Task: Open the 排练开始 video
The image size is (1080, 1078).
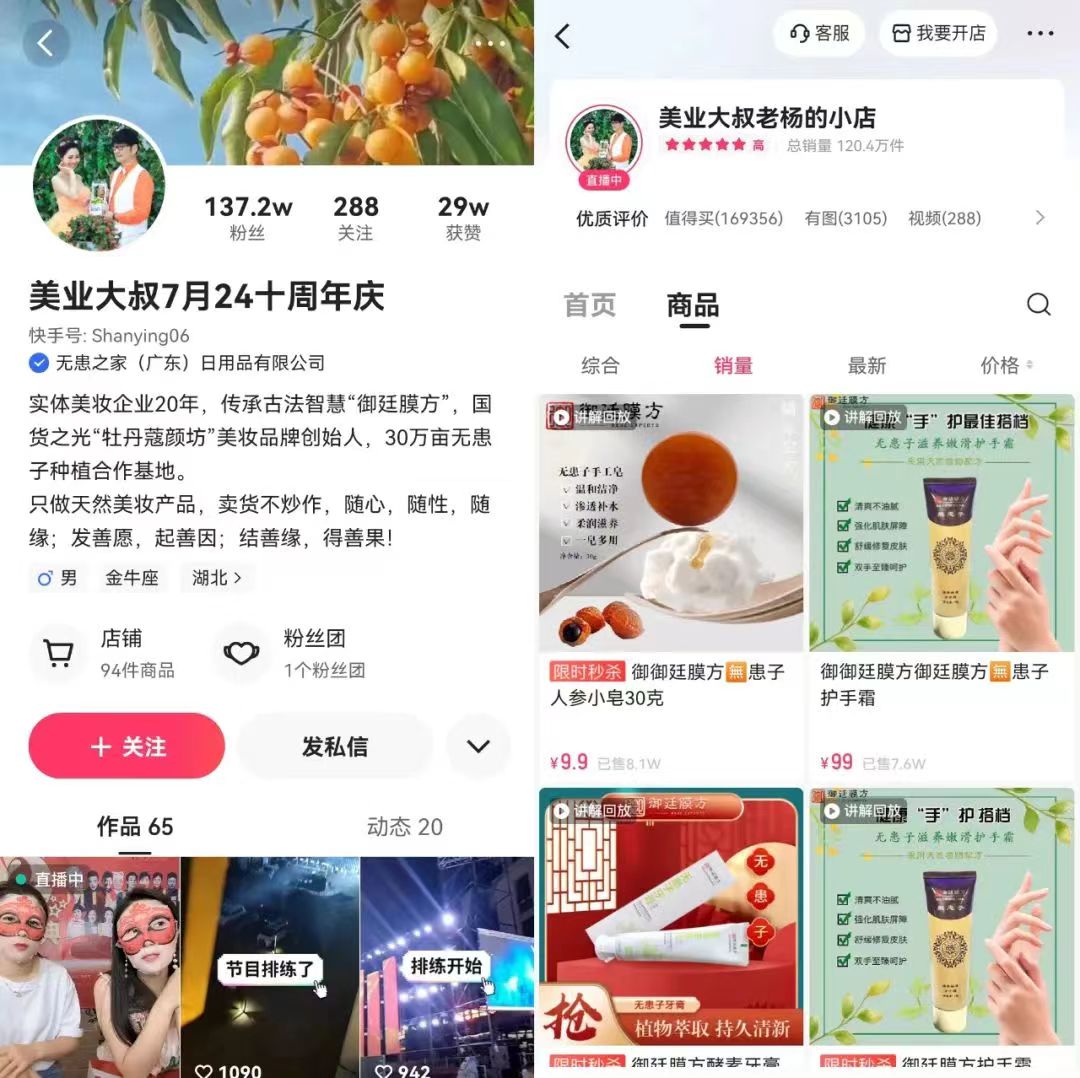Action: coord(447,968)
